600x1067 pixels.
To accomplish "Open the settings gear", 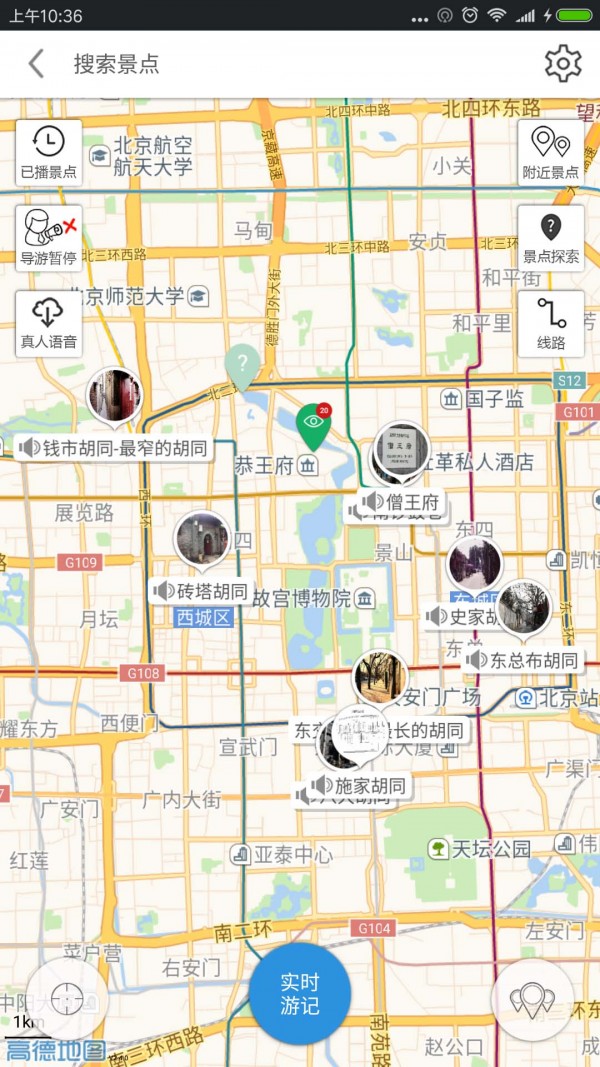I will point(563,64).
